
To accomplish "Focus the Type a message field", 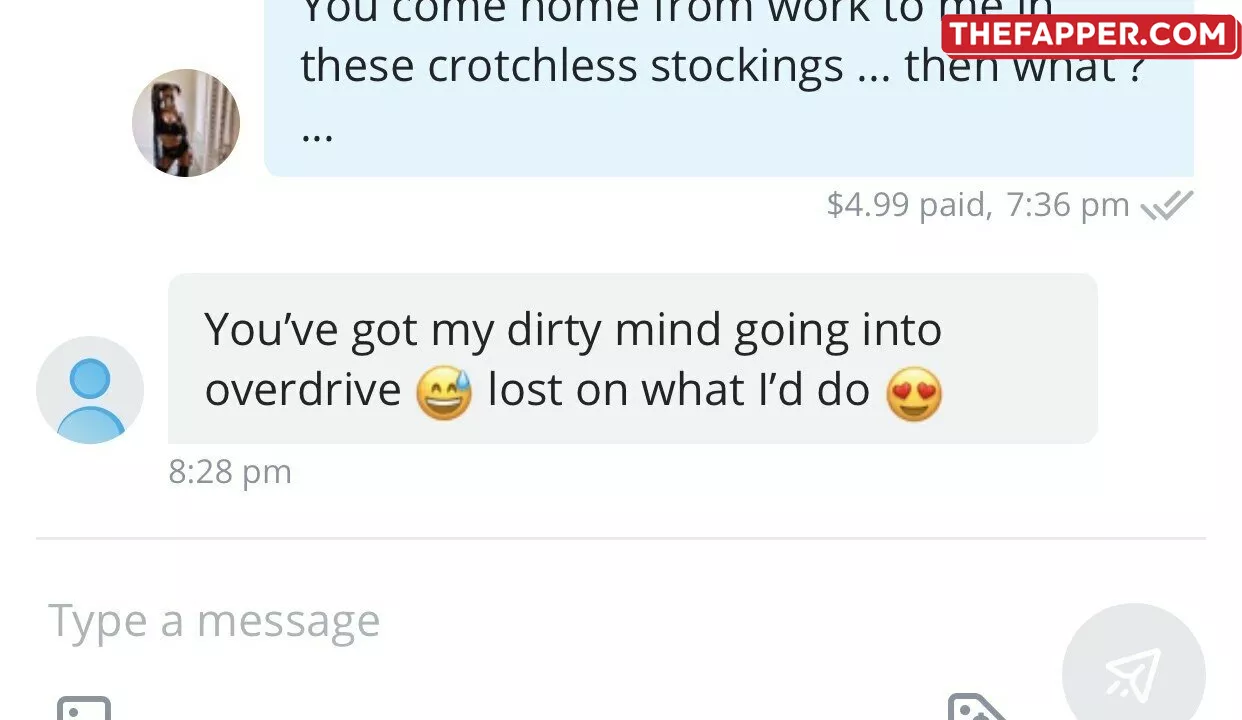I will point(500,621).
